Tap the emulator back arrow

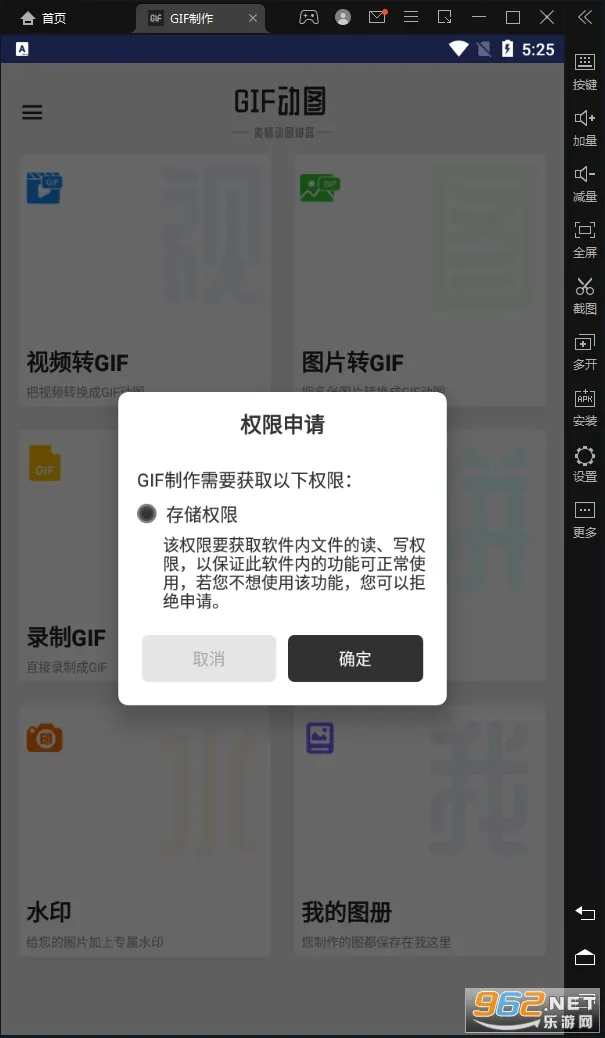tap(584, 913)
